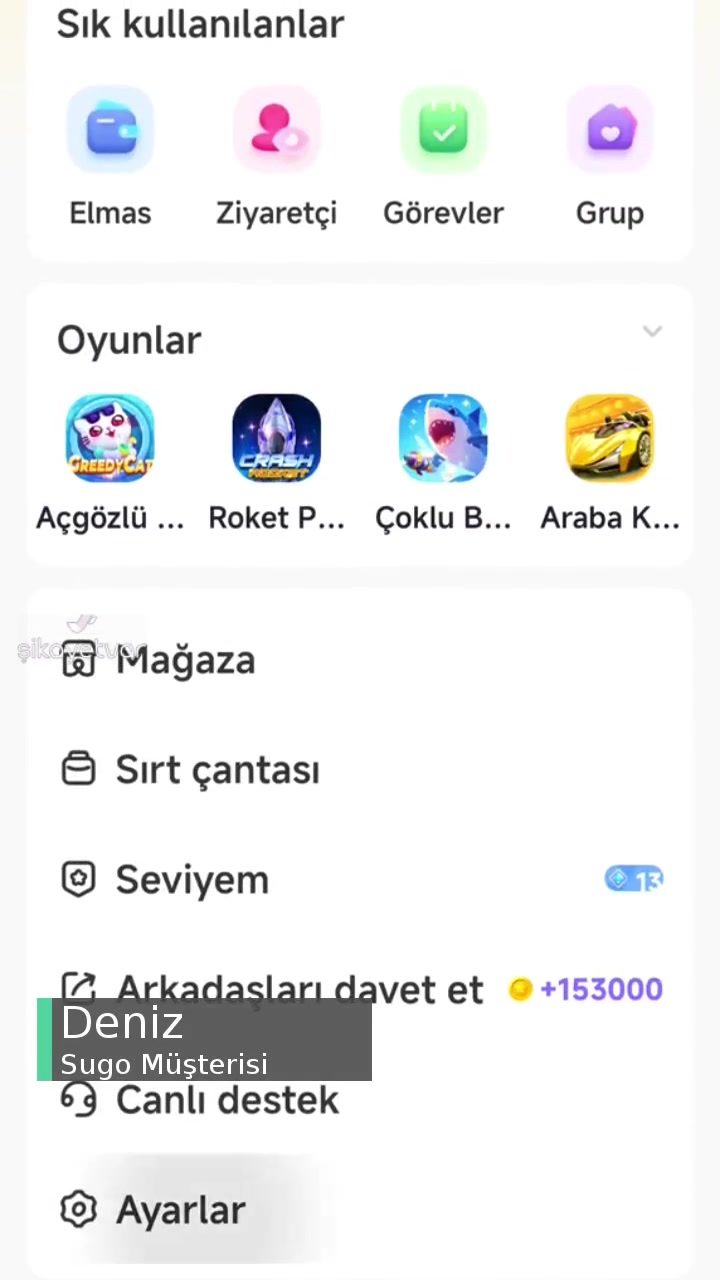This screenshot has width=720, height=1280.
Task: Open the Oyunlar section header
Action: 129,340
